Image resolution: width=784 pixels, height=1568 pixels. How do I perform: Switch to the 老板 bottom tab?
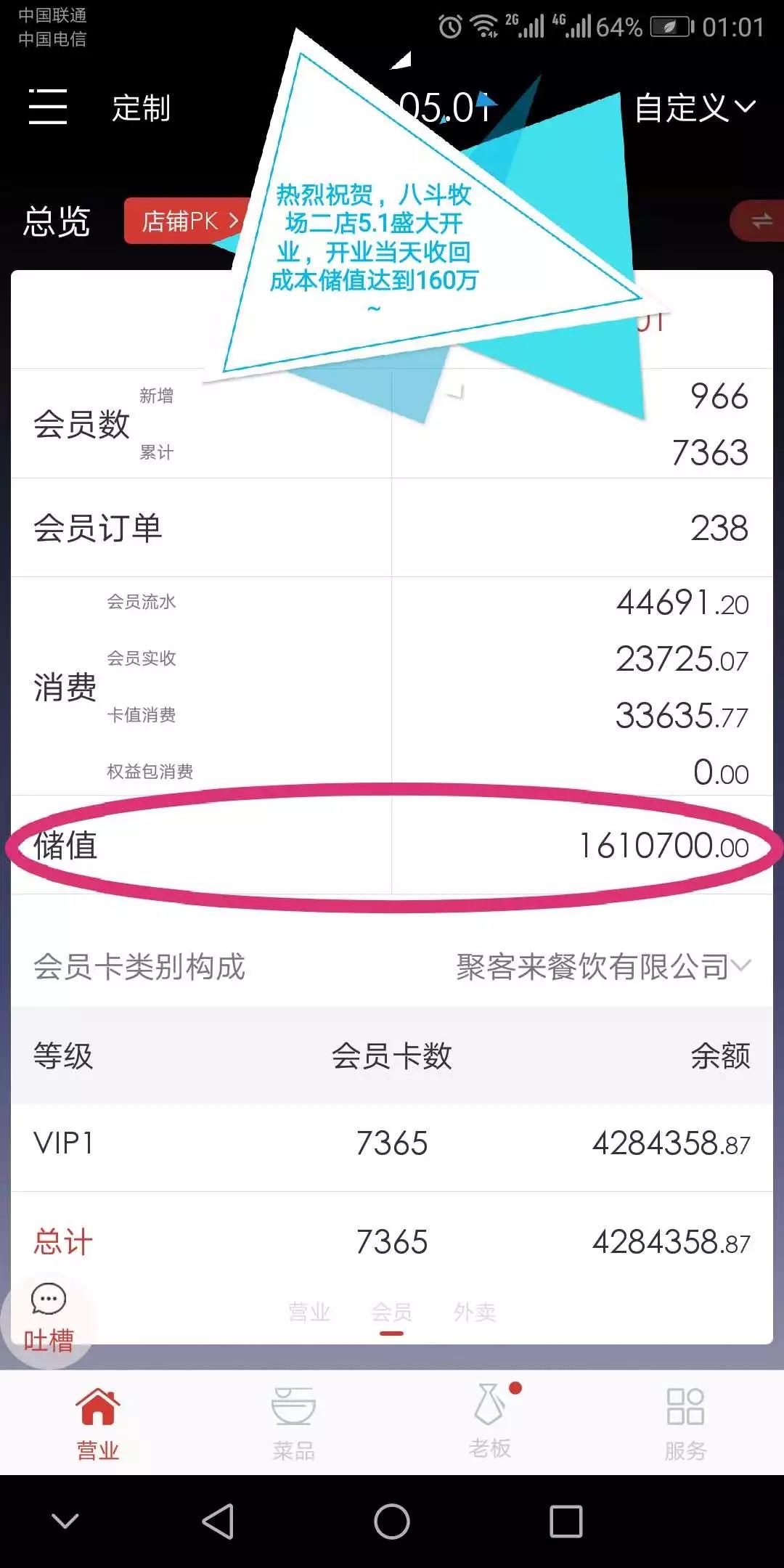490,1421
